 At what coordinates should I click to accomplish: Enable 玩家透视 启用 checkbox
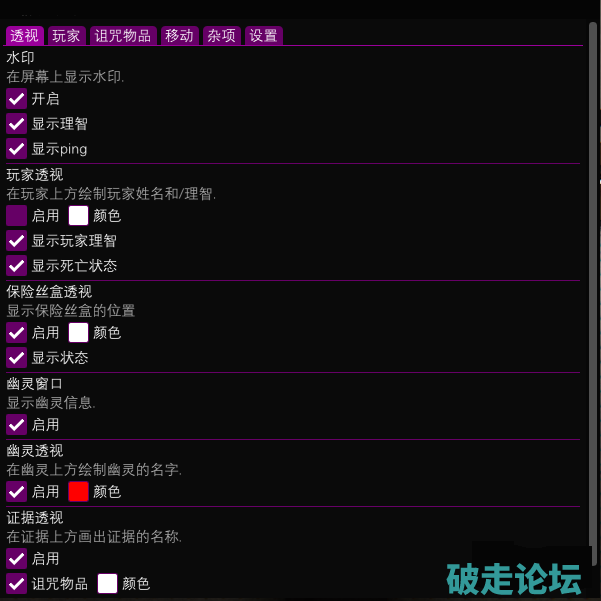(x=17, y=215)
